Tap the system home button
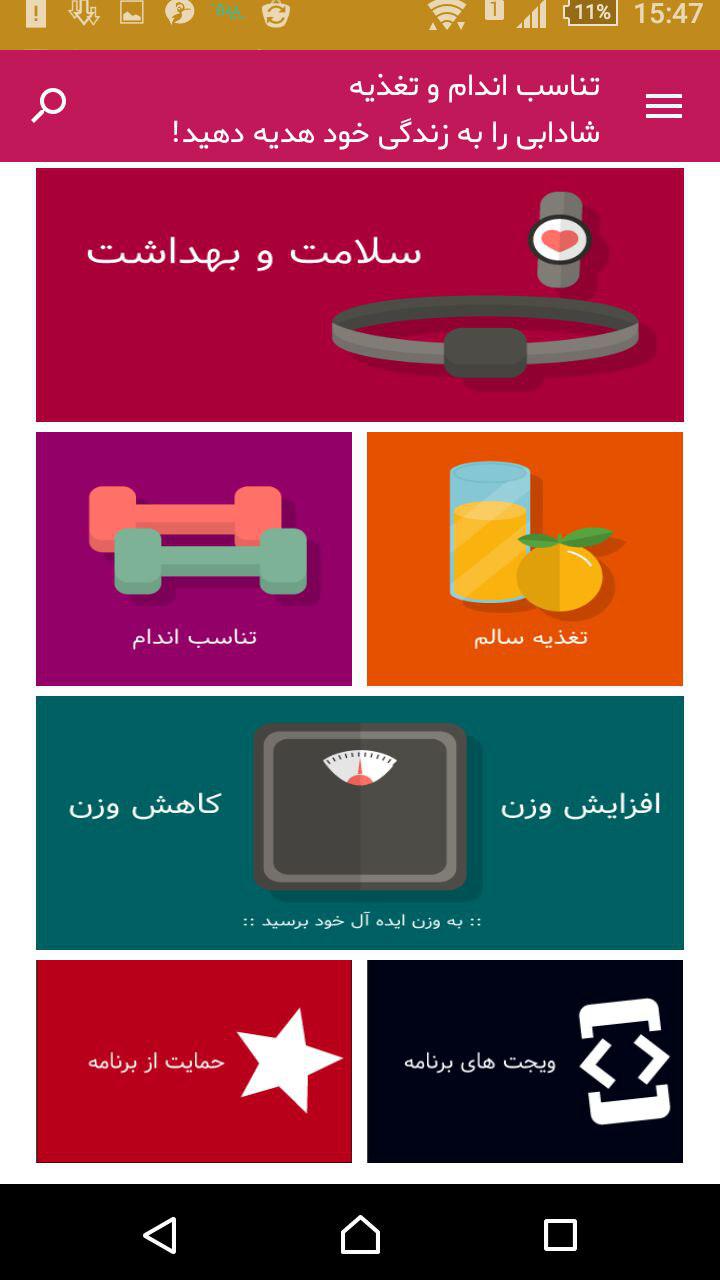The image size is (720, 1280). pos(360,1235)
